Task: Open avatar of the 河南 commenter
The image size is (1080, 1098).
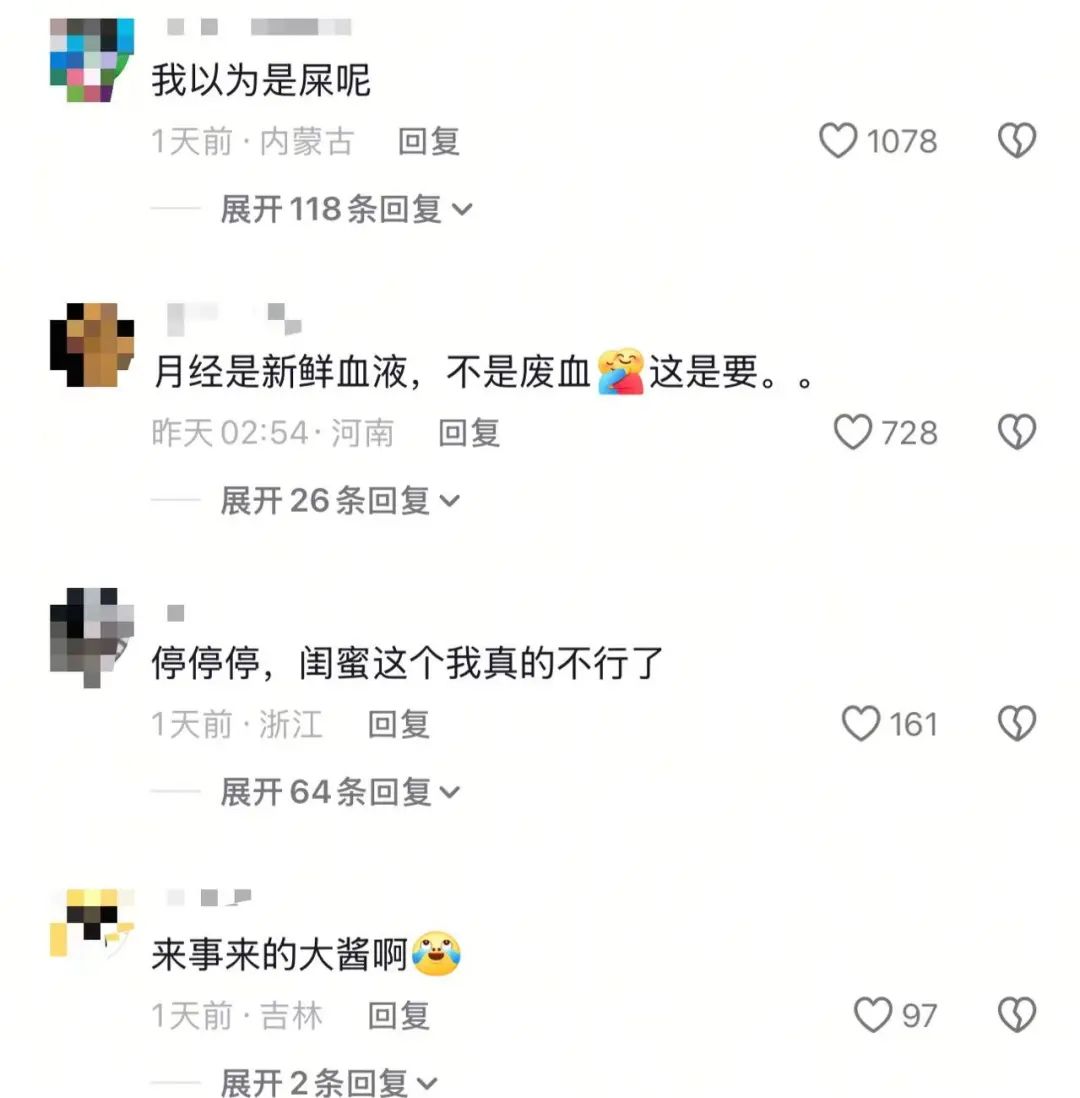Action: tap(91, 344)
